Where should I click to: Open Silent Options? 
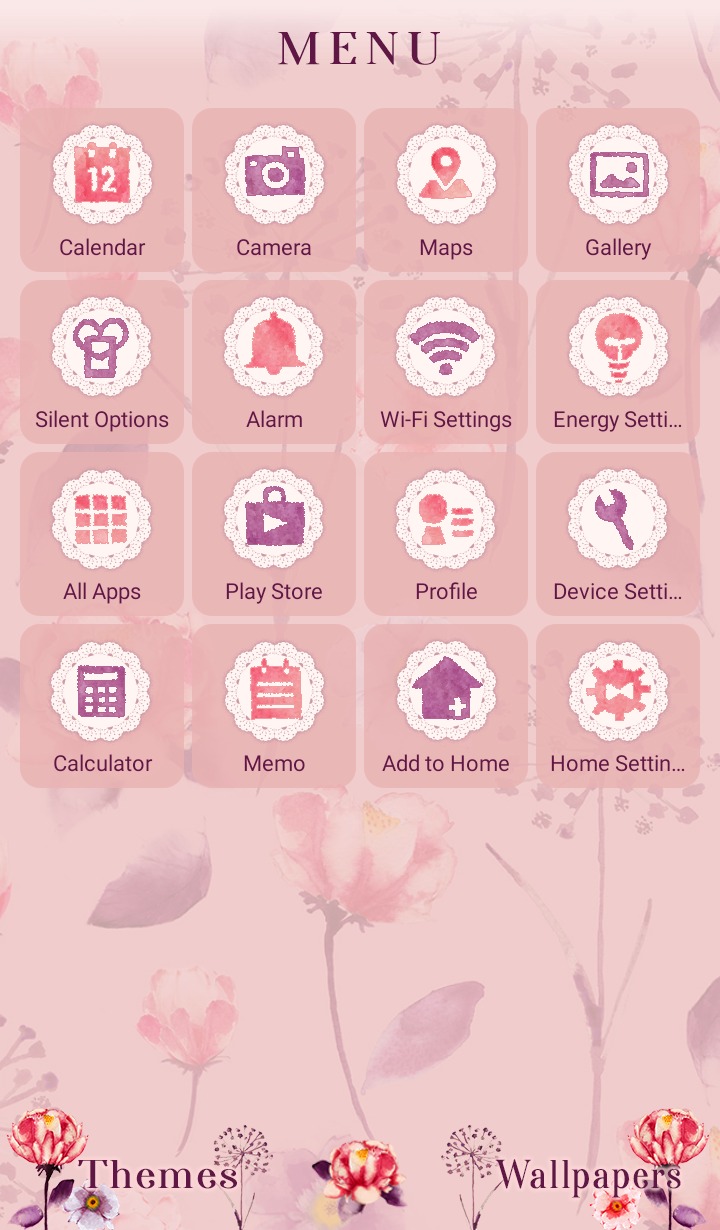click(102, 362)
